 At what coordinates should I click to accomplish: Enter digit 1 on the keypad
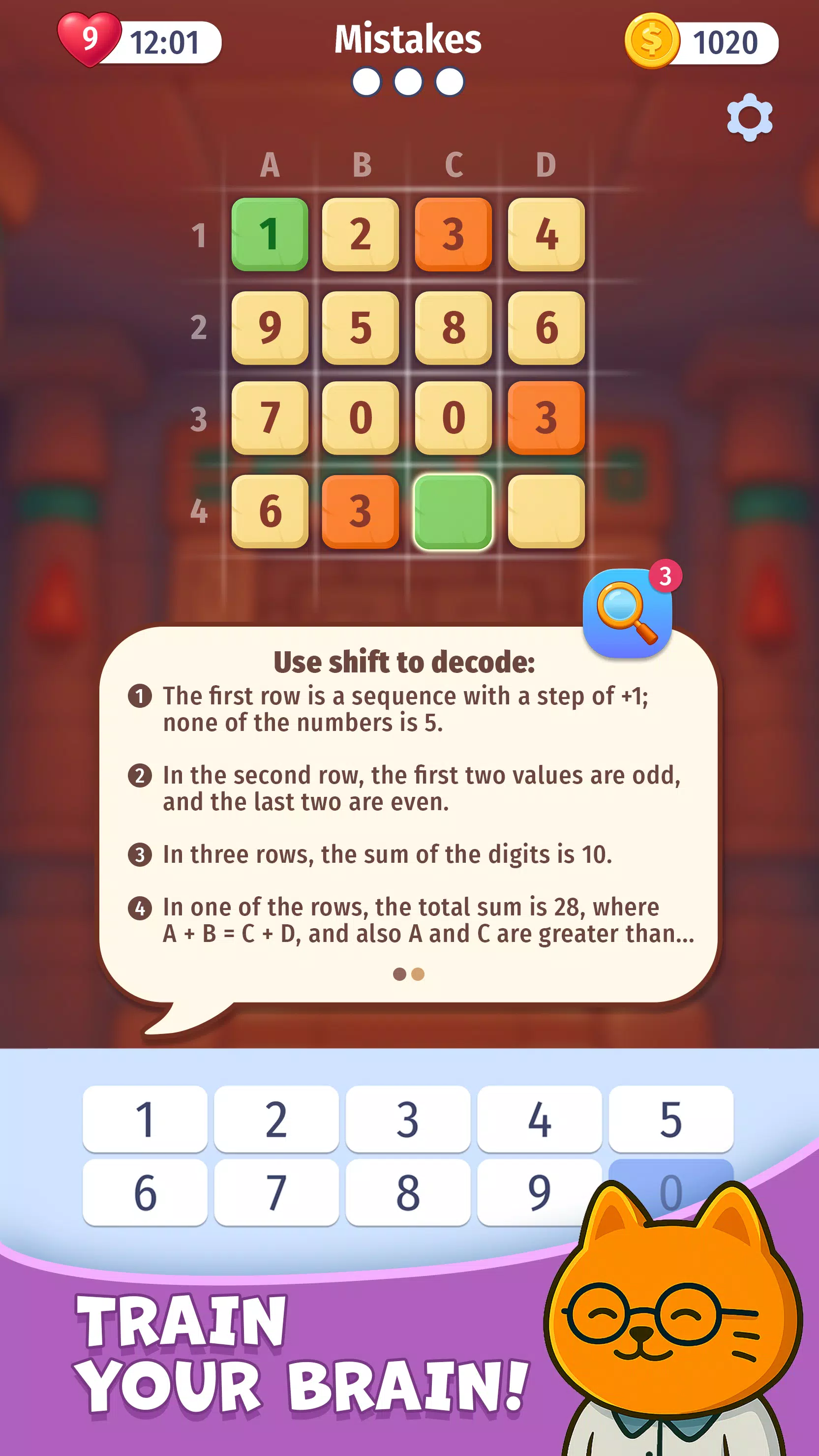[145, 1119]
